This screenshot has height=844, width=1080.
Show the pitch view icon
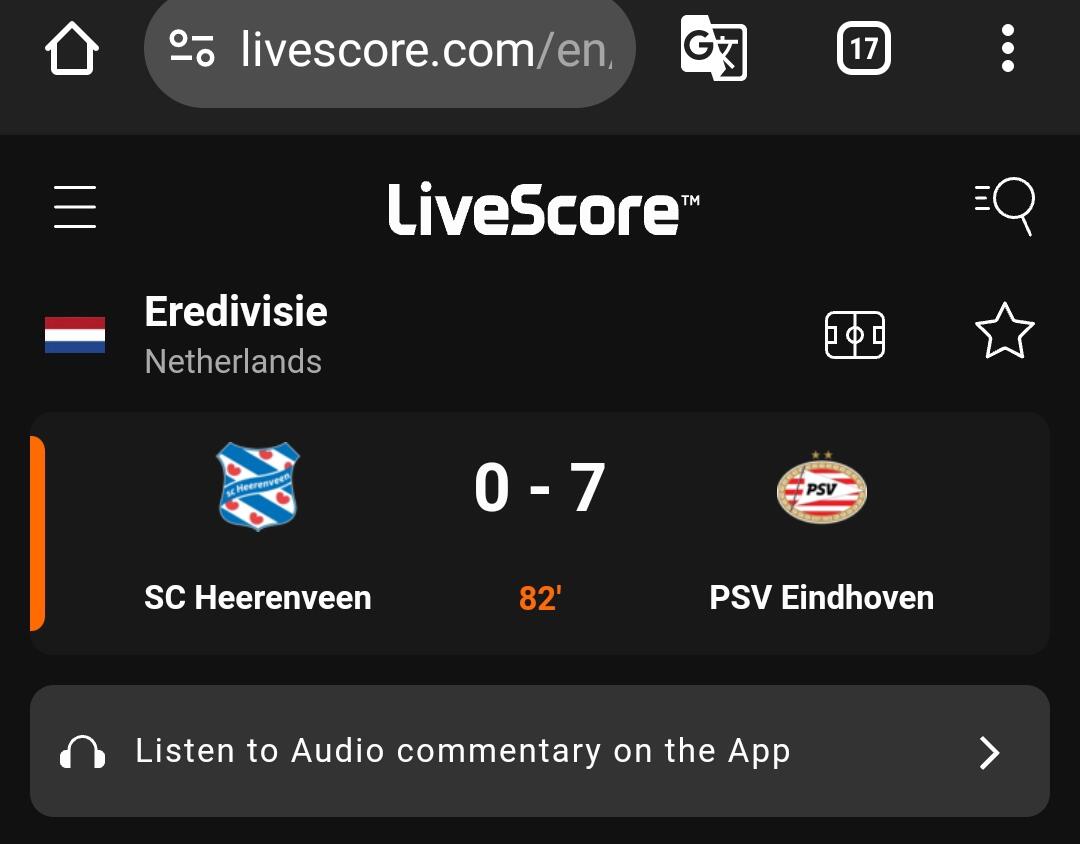pos(855,334)
